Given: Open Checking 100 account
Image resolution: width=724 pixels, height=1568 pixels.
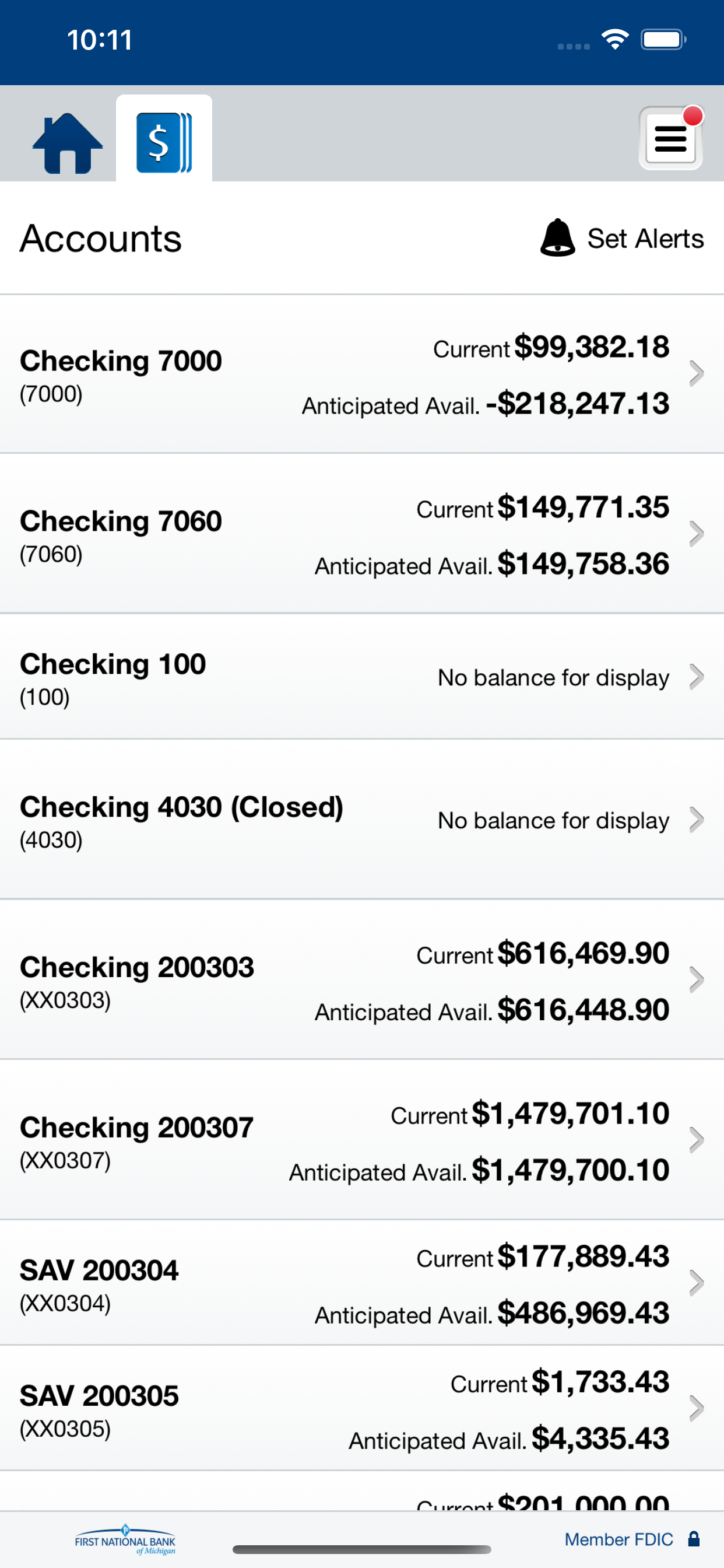Looking at the screenshot, I should pyautogui.click(x=362, y=677).
